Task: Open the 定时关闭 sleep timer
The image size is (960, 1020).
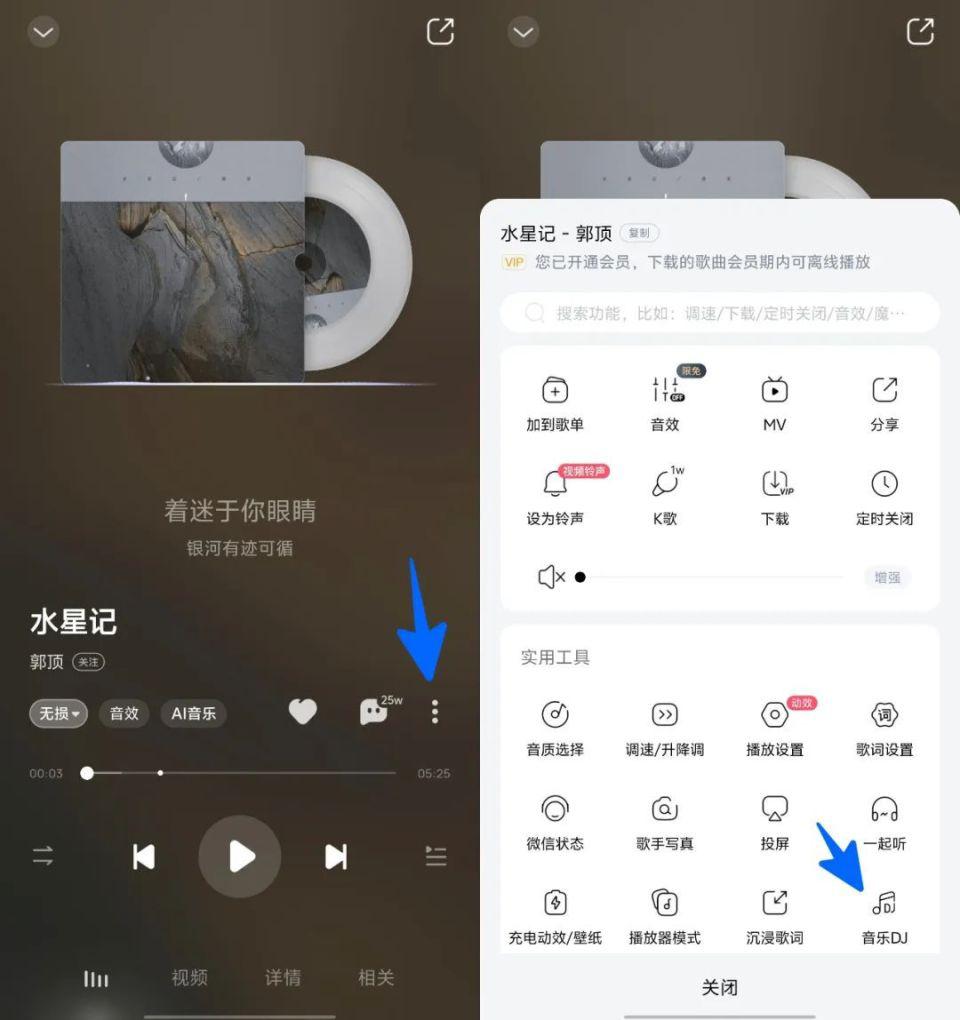Action: pos(884,498)
